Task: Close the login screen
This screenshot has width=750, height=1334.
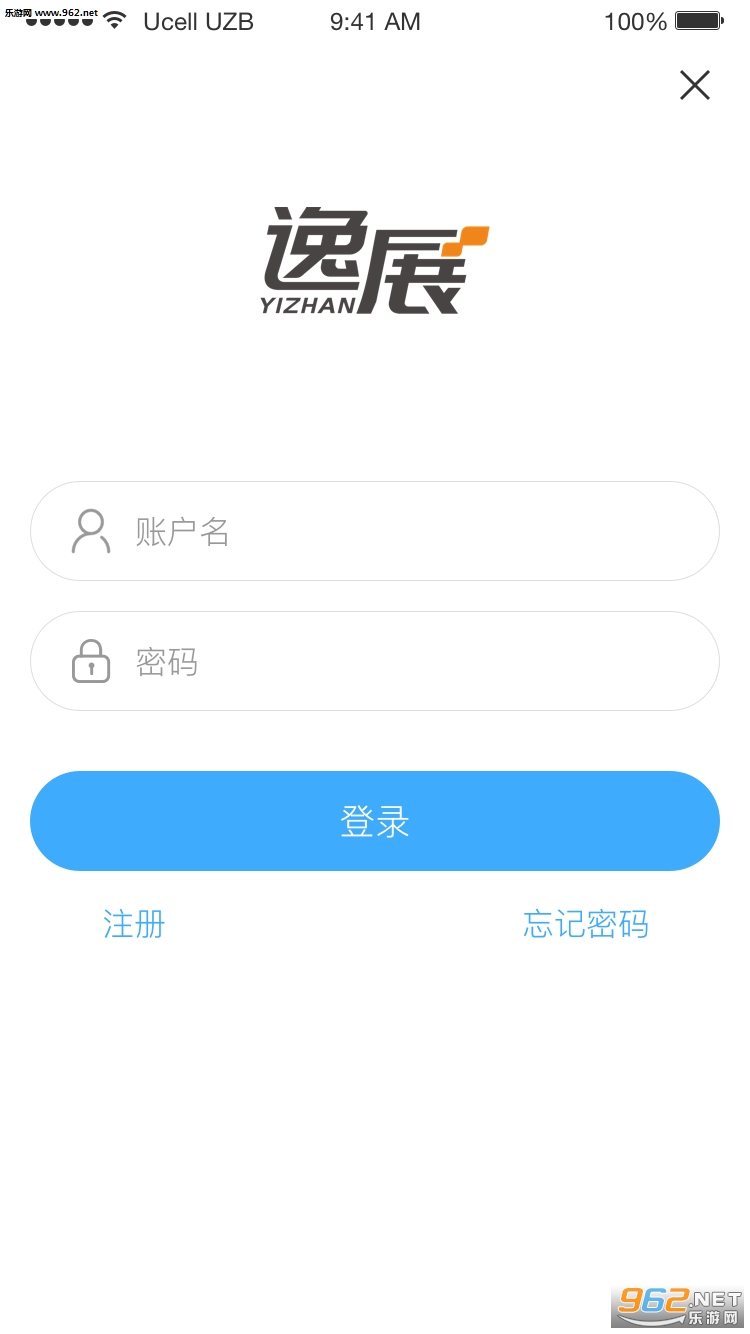Action: click(694, 86)
